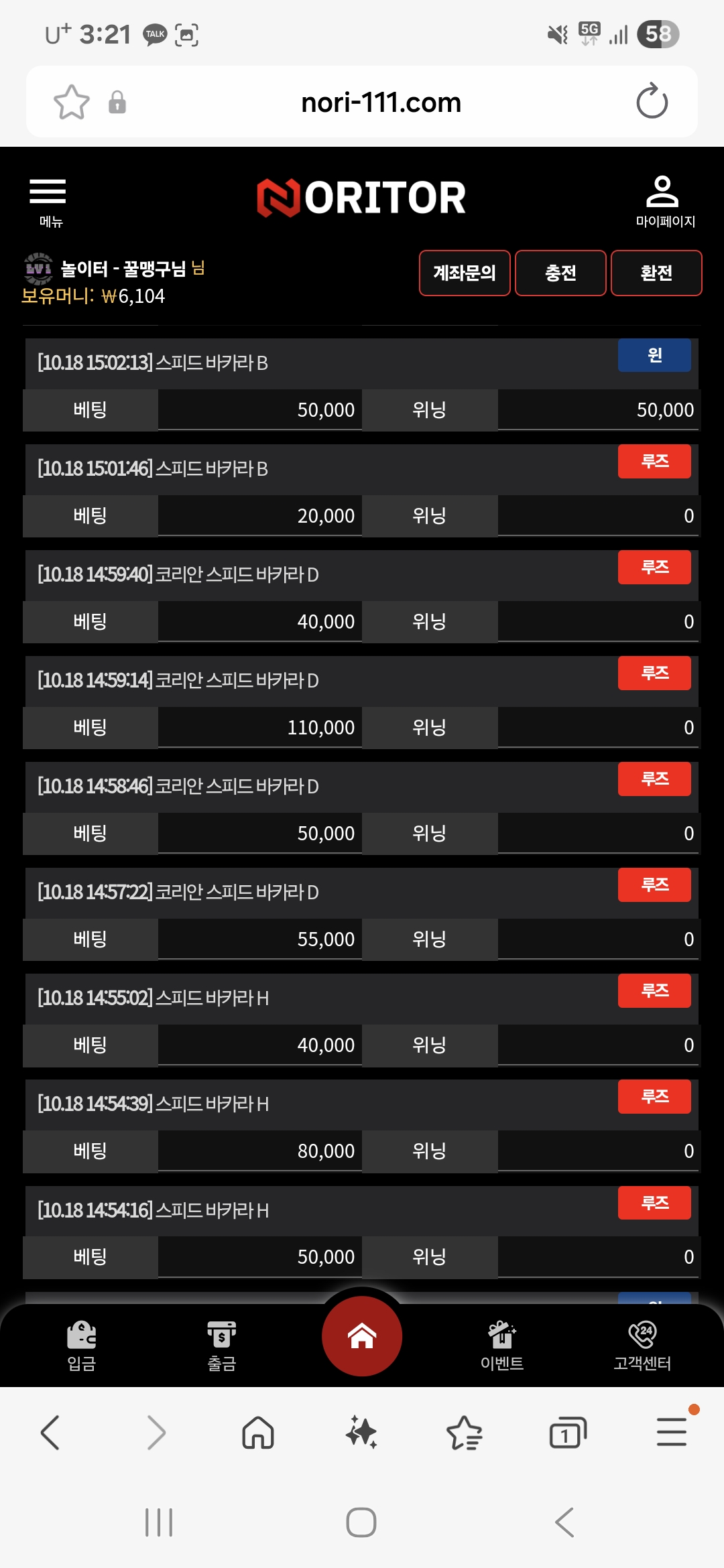Open the 입금 tab
The height and width of the screenshot is (1568, 724).
(82, 1345)
